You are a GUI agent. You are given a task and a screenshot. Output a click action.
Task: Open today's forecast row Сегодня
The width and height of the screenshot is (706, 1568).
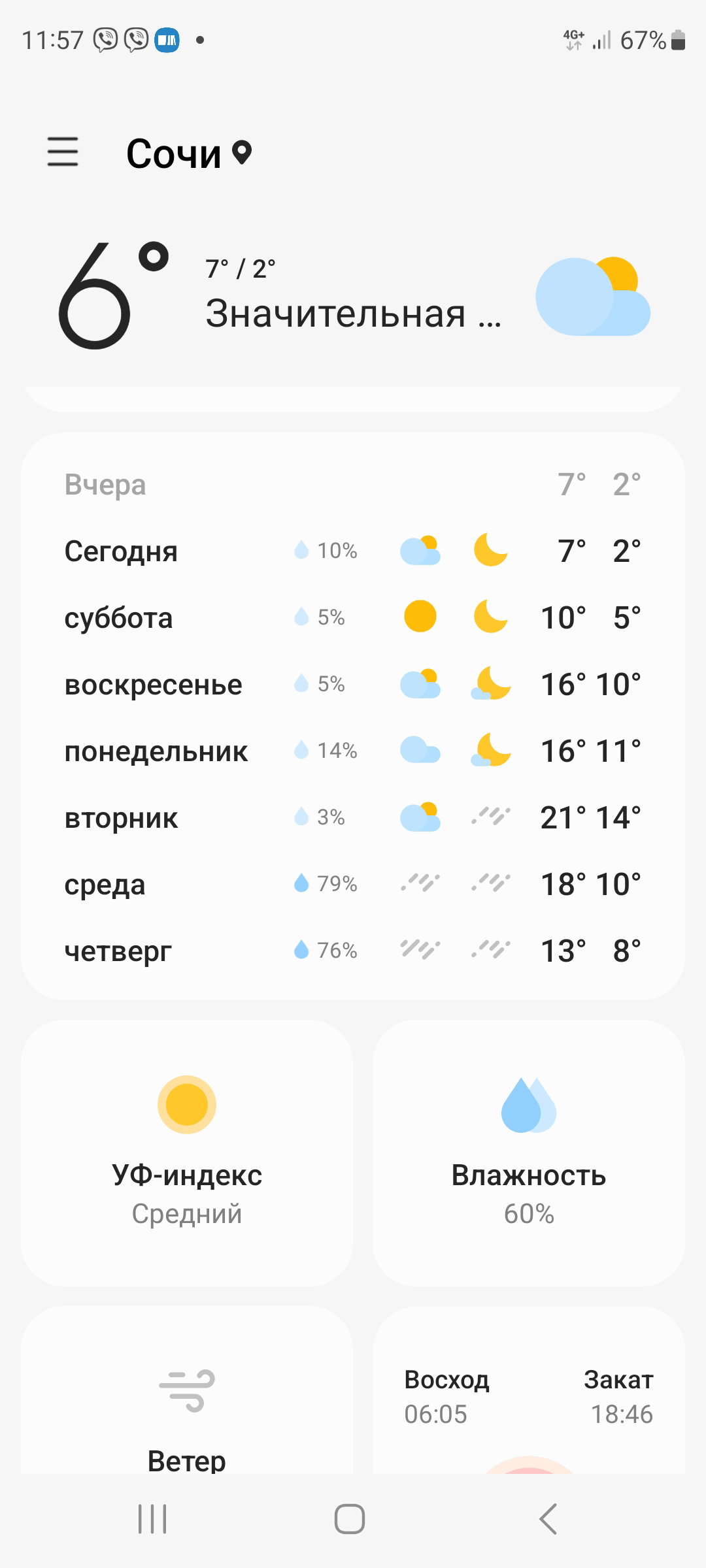point(353,551)
